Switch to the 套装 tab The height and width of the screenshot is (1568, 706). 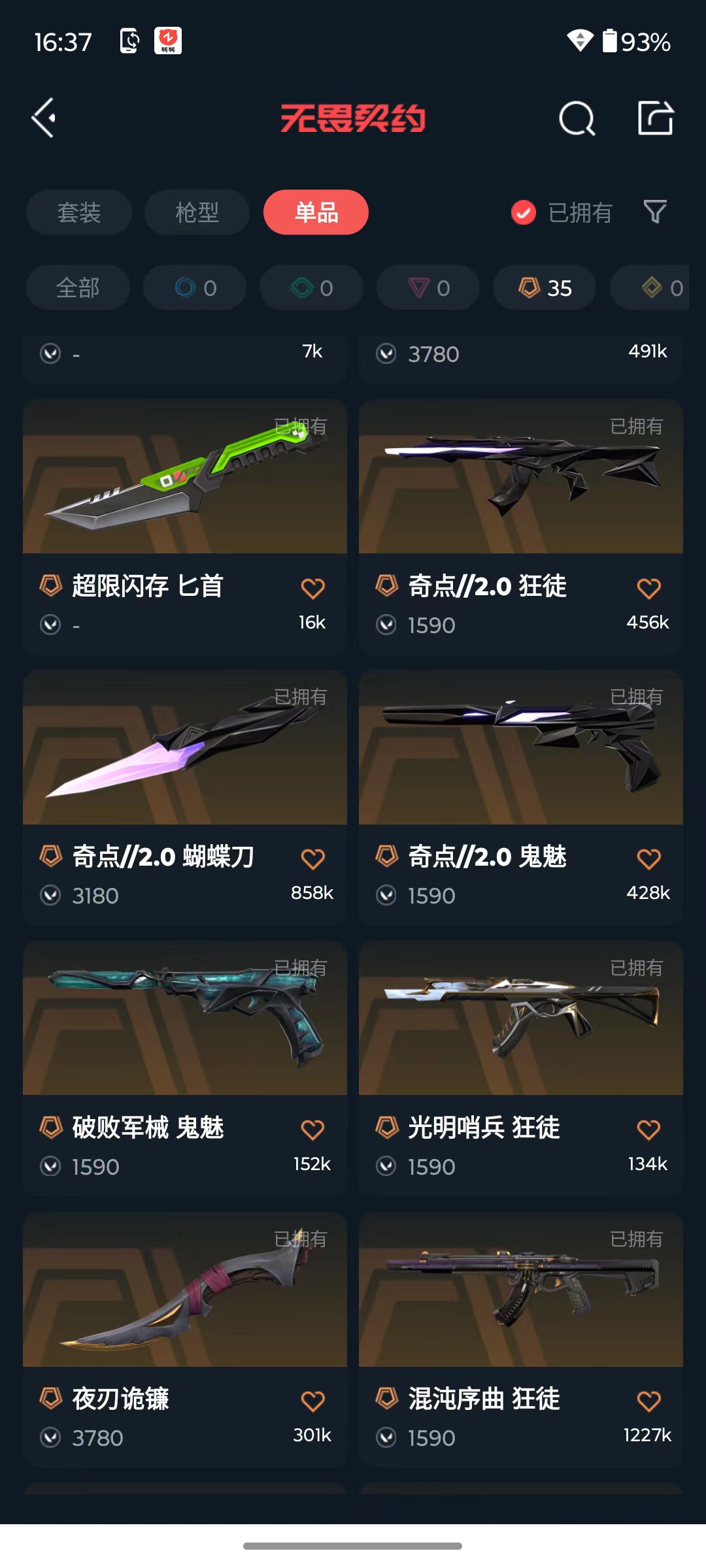point(79,212)
